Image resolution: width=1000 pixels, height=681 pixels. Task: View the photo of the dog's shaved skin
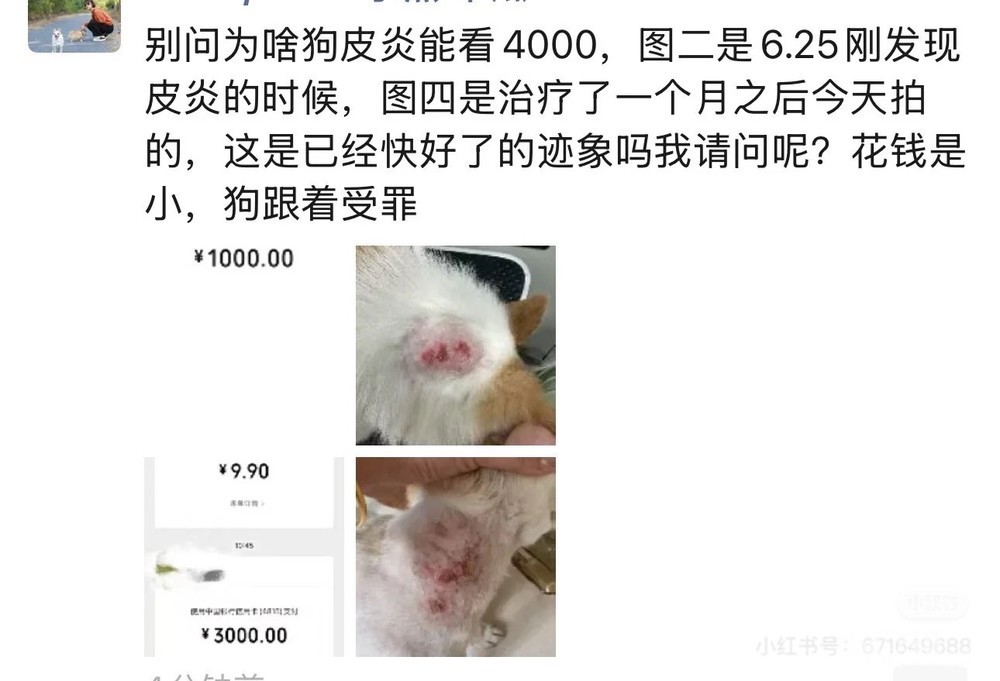point(455,557)
